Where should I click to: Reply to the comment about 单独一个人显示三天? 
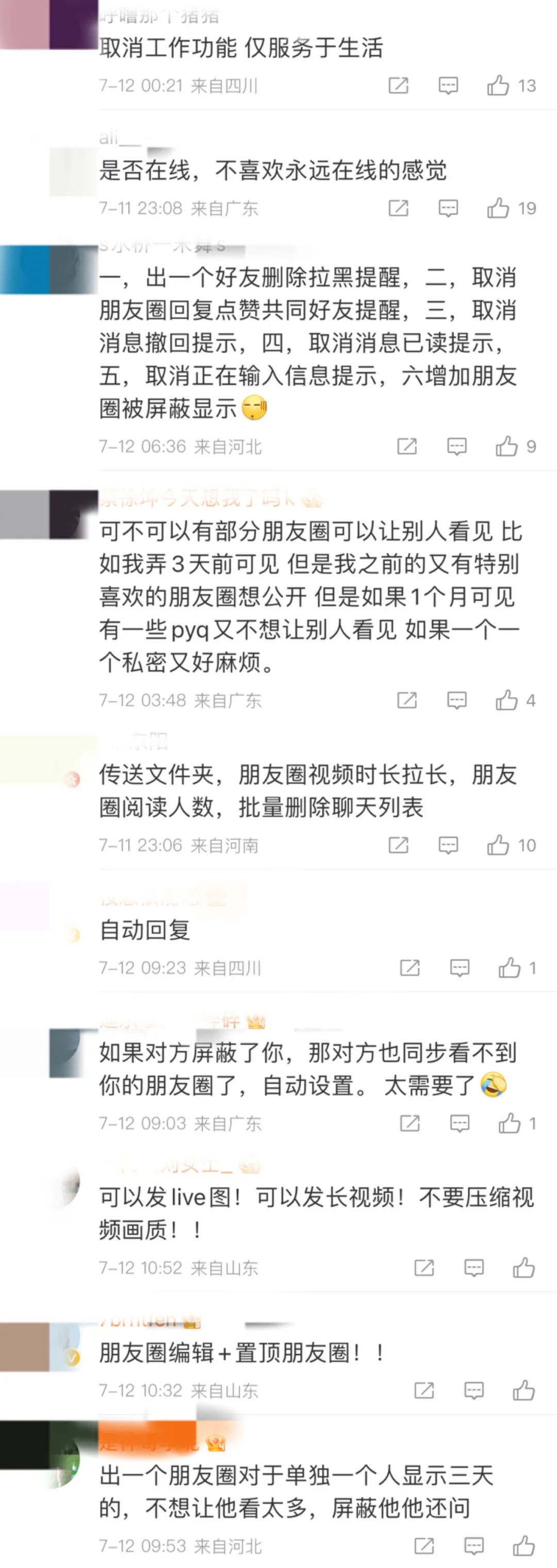point(473,1545)
